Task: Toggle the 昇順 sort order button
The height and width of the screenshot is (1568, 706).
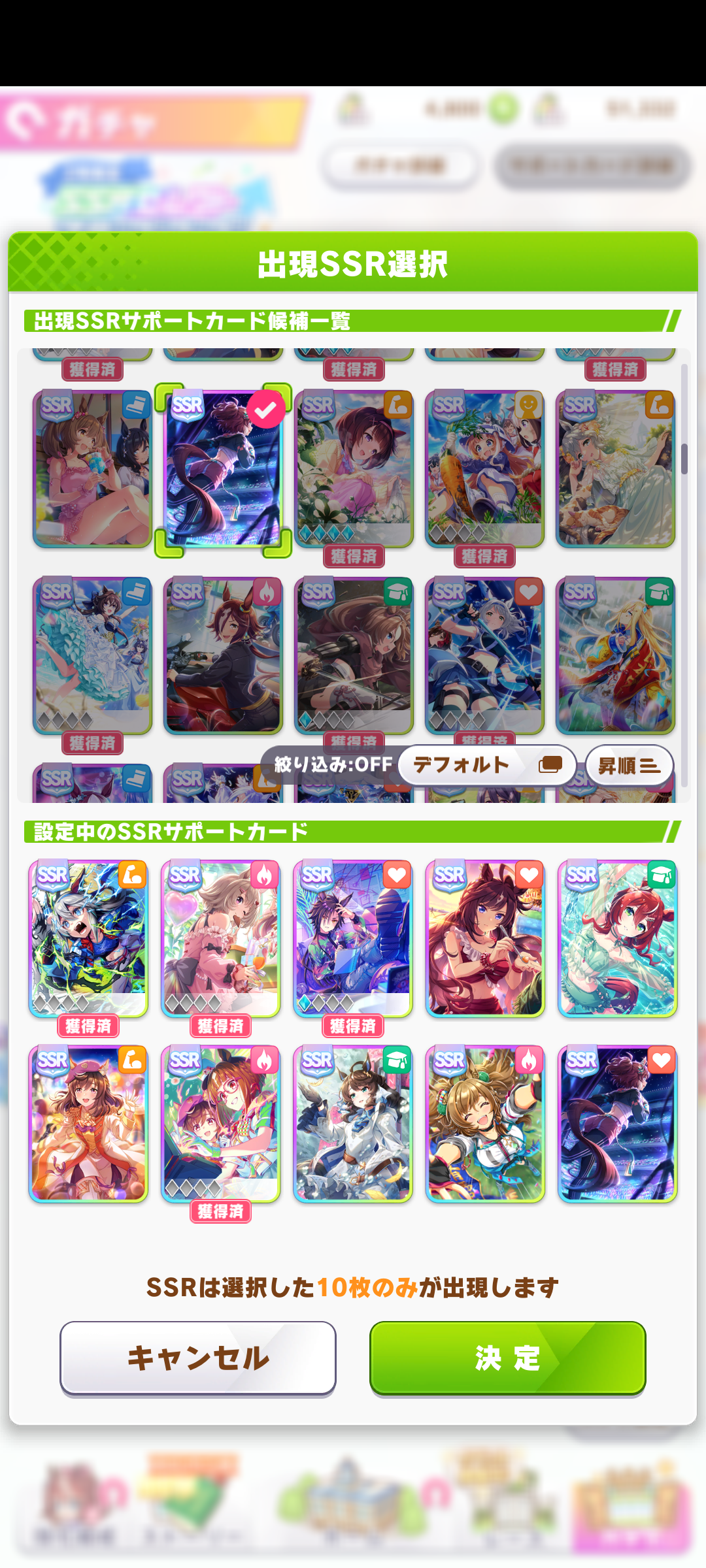Action: (x=629, y=765)
